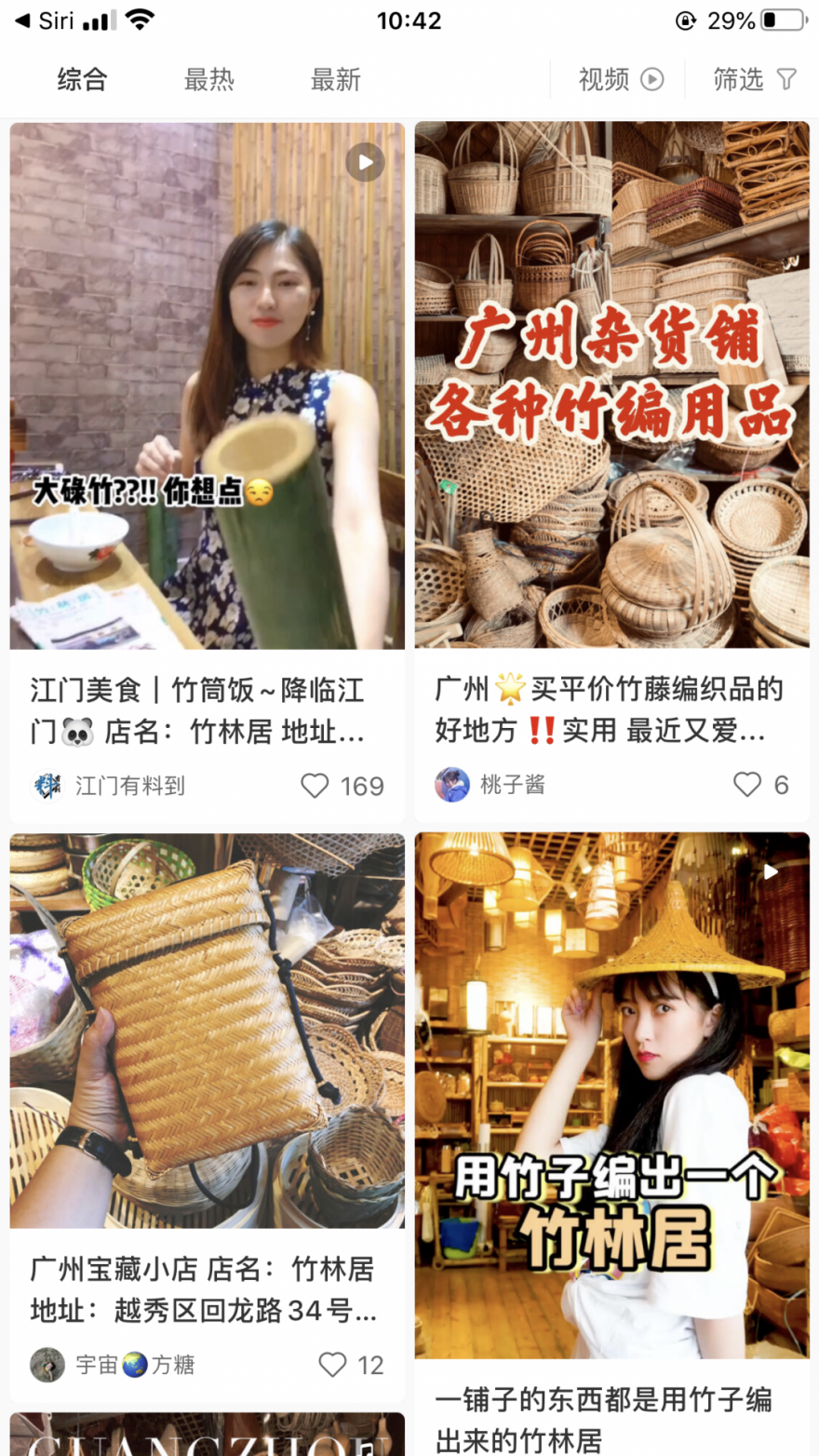This screenshot has height=1456, width=819.
Task: Open the 广州宝藏小店 竹林居 post
Action: 207,1029
